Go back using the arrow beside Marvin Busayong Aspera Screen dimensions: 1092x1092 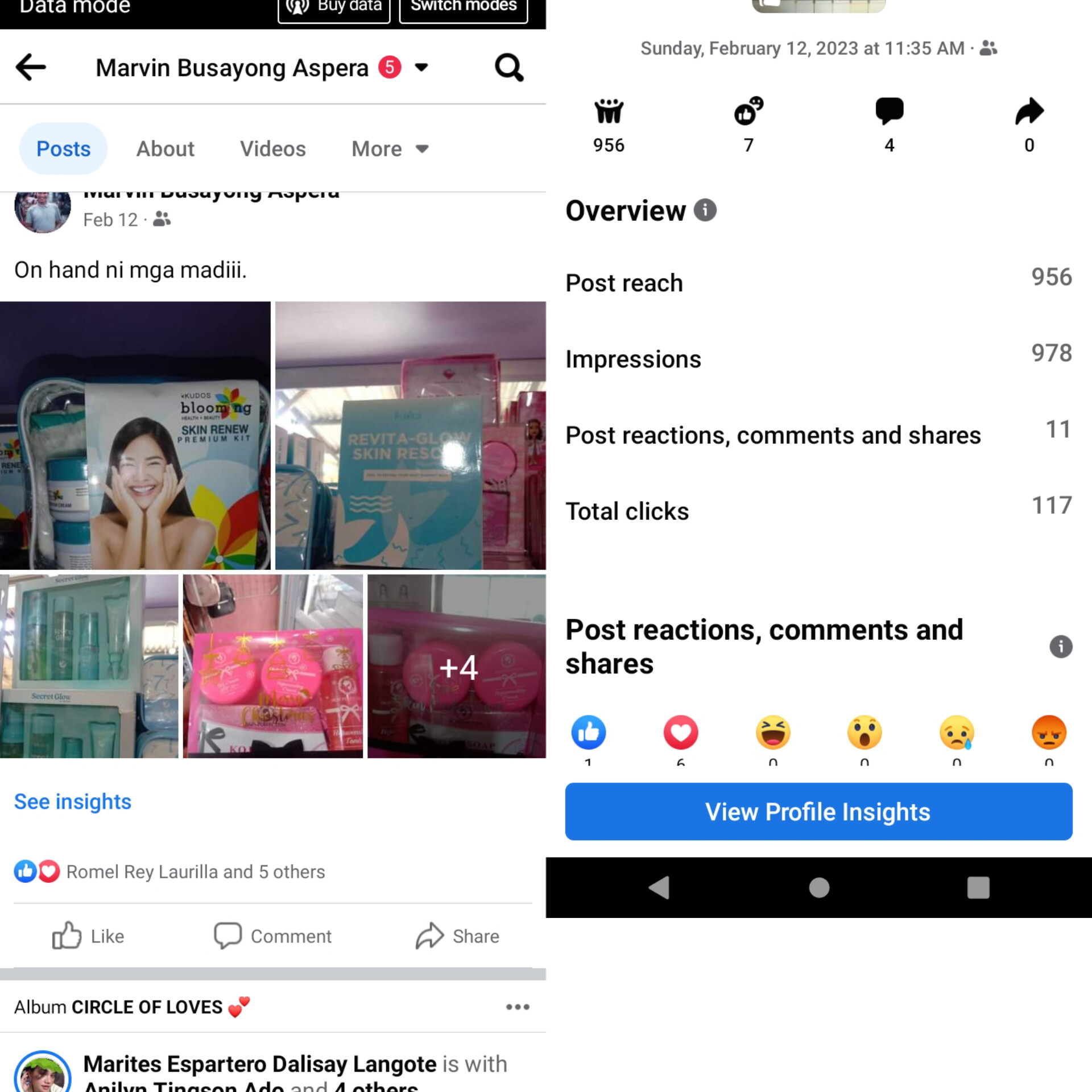click(31, 68)
